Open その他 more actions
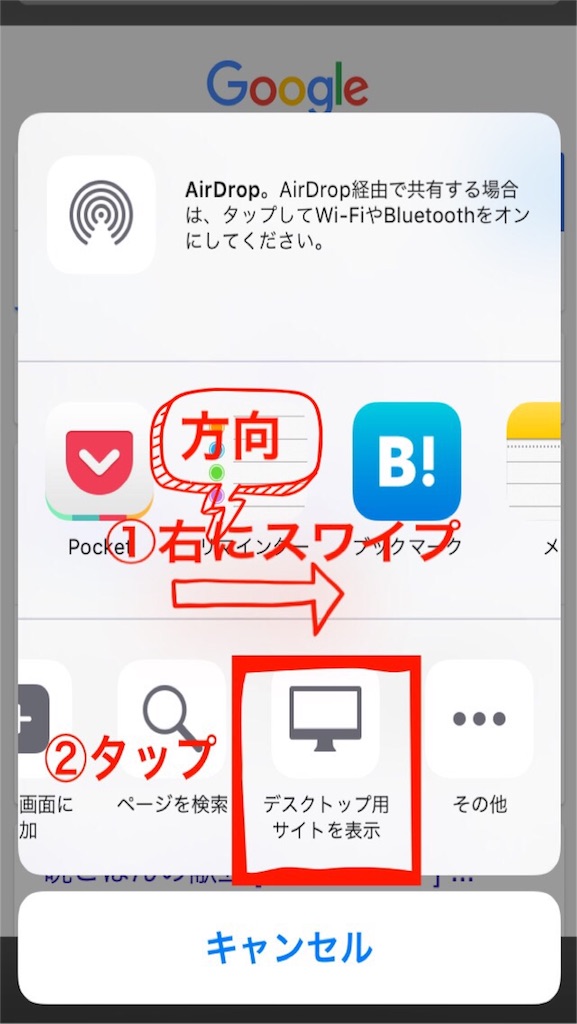The height and width of the screenshot is (1024, 577). pyautogui.click(x=480, y=719)
